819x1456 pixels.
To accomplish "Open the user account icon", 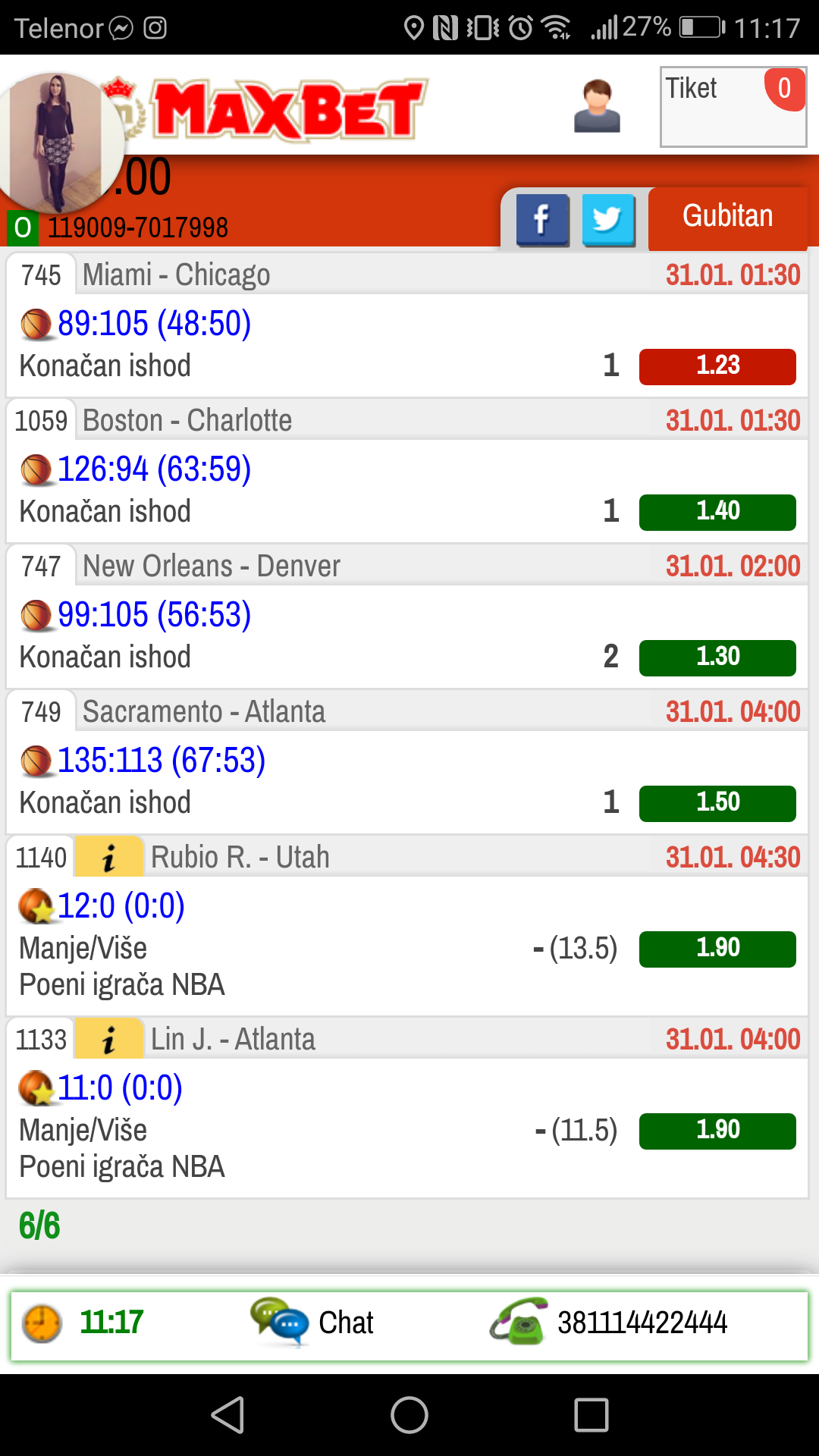I will click(x=597, y=106).
